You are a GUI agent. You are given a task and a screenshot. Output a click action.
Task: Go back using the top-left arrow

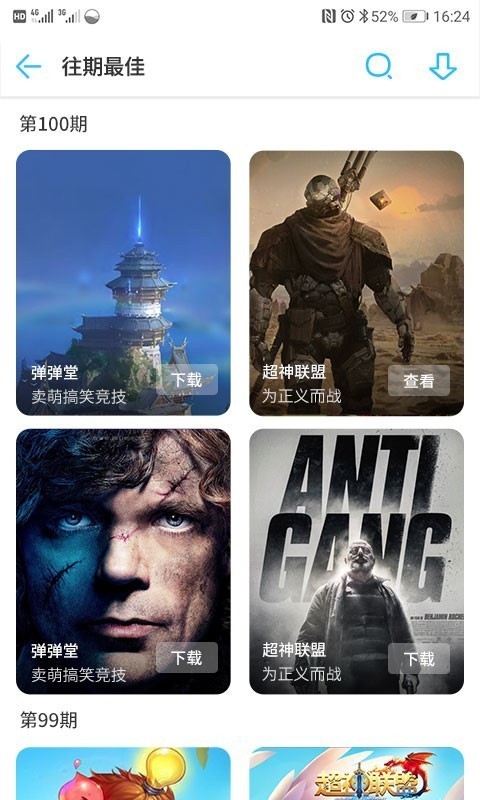tap(29, 67)
